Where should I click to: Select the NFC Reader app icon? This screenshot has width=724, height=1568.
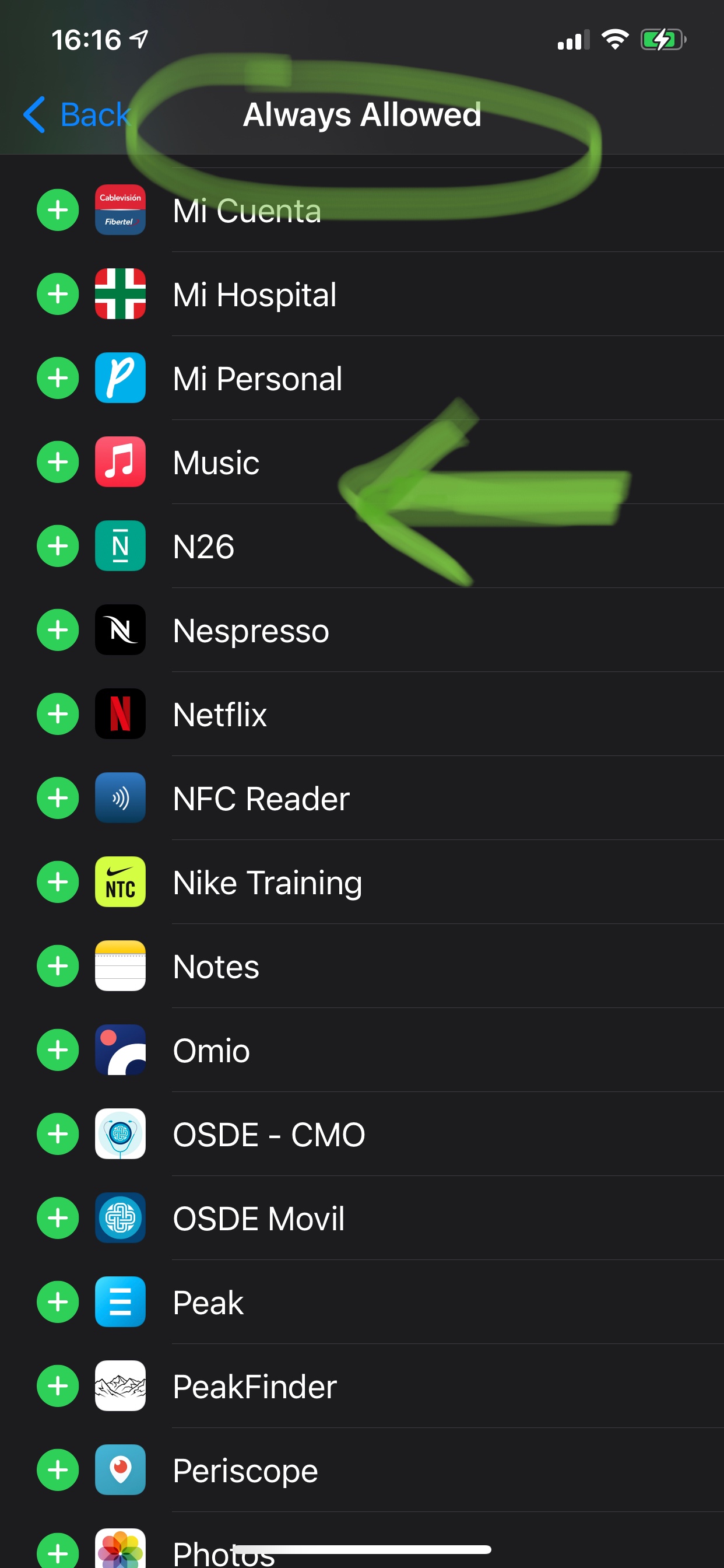(x=120, y=798)
